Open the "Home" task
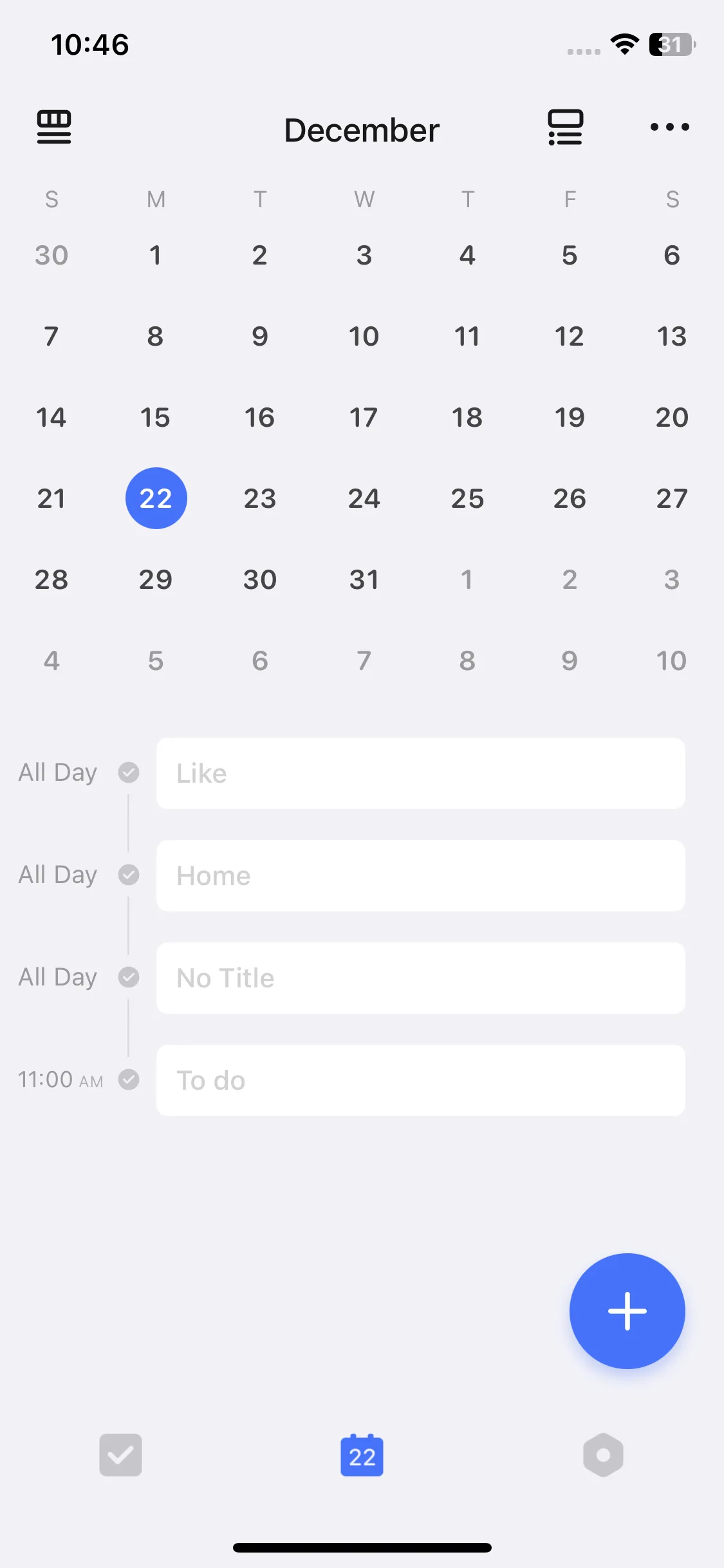 [420, 875]
